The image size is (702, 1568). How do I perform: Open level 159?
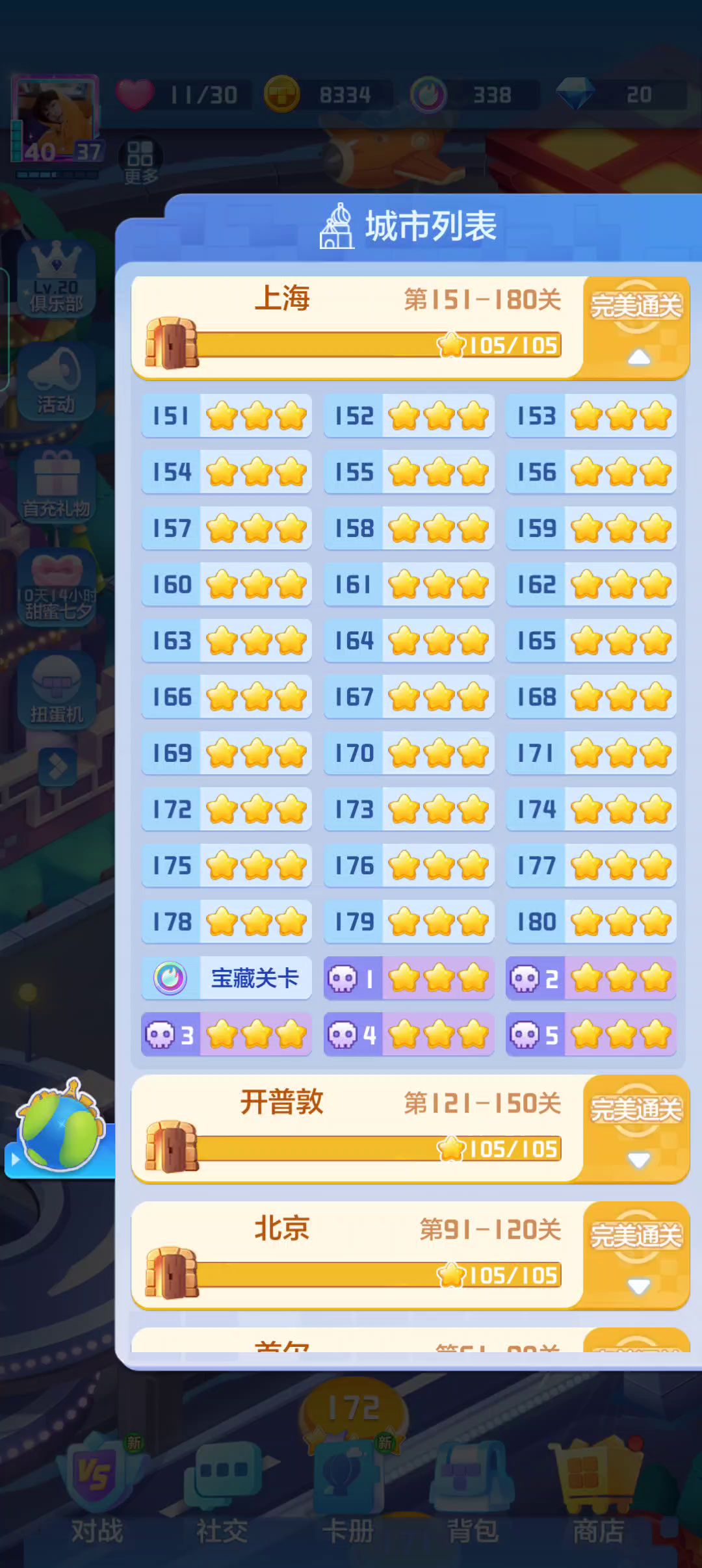[591, 528]
